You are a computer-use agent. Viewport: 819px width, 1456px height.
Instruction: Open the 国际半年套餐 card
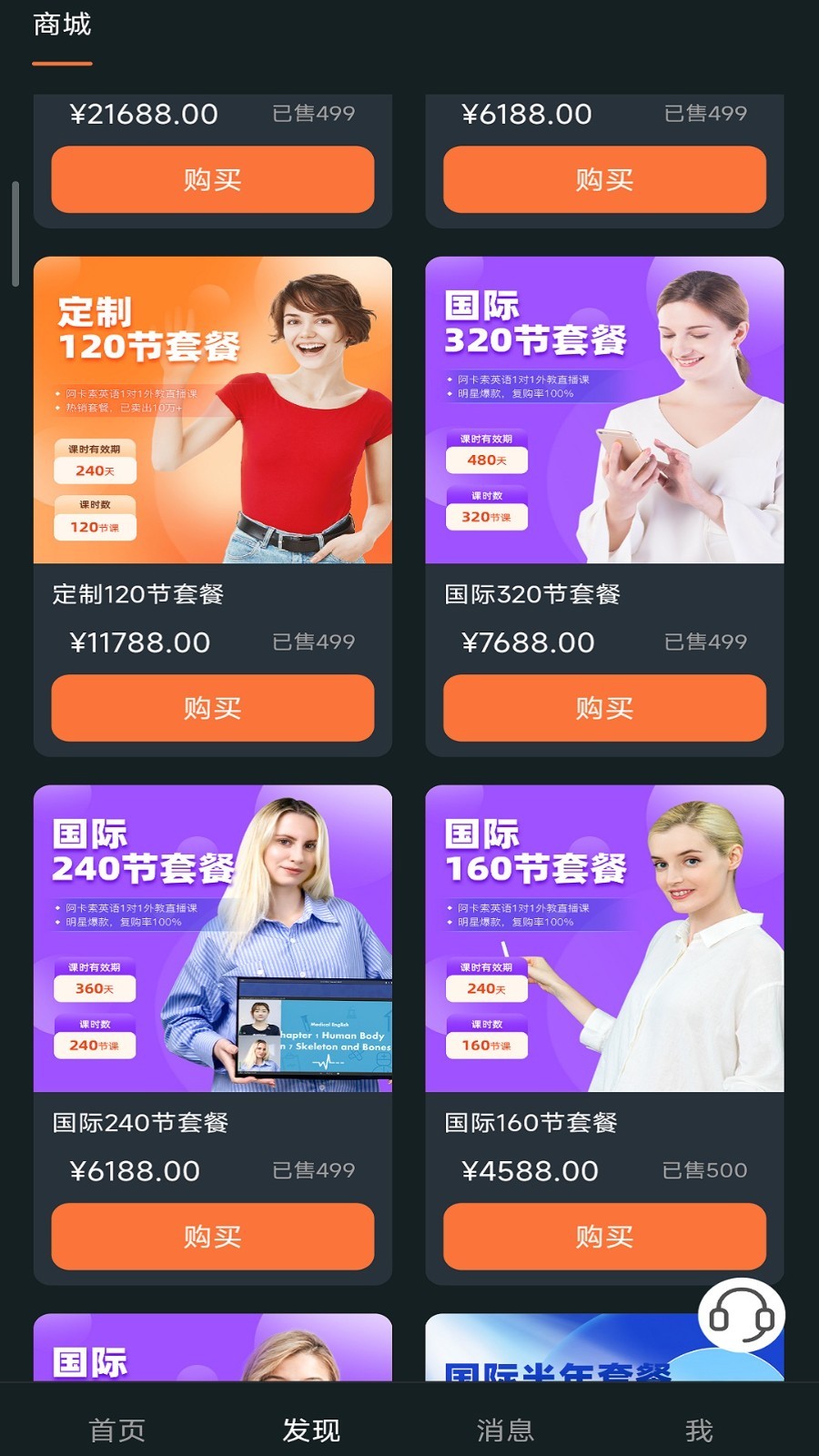(555, 1351)
